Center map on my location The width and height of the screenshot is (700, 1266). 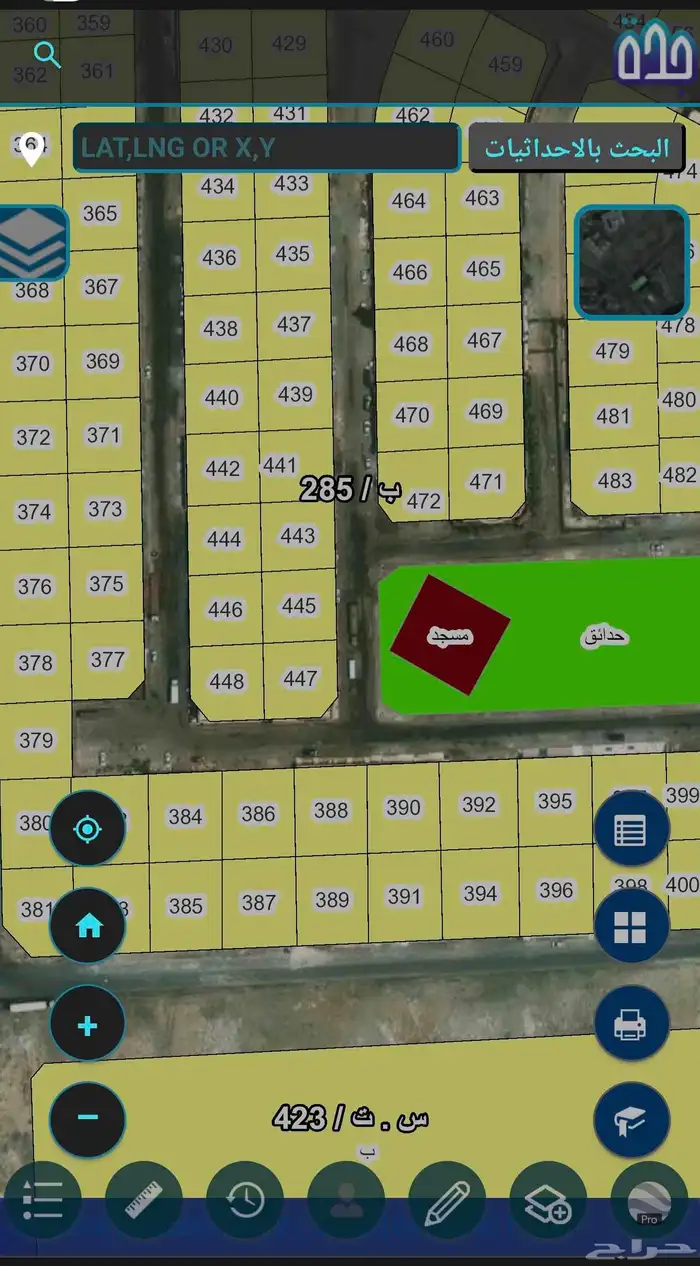tap(88, 829)
